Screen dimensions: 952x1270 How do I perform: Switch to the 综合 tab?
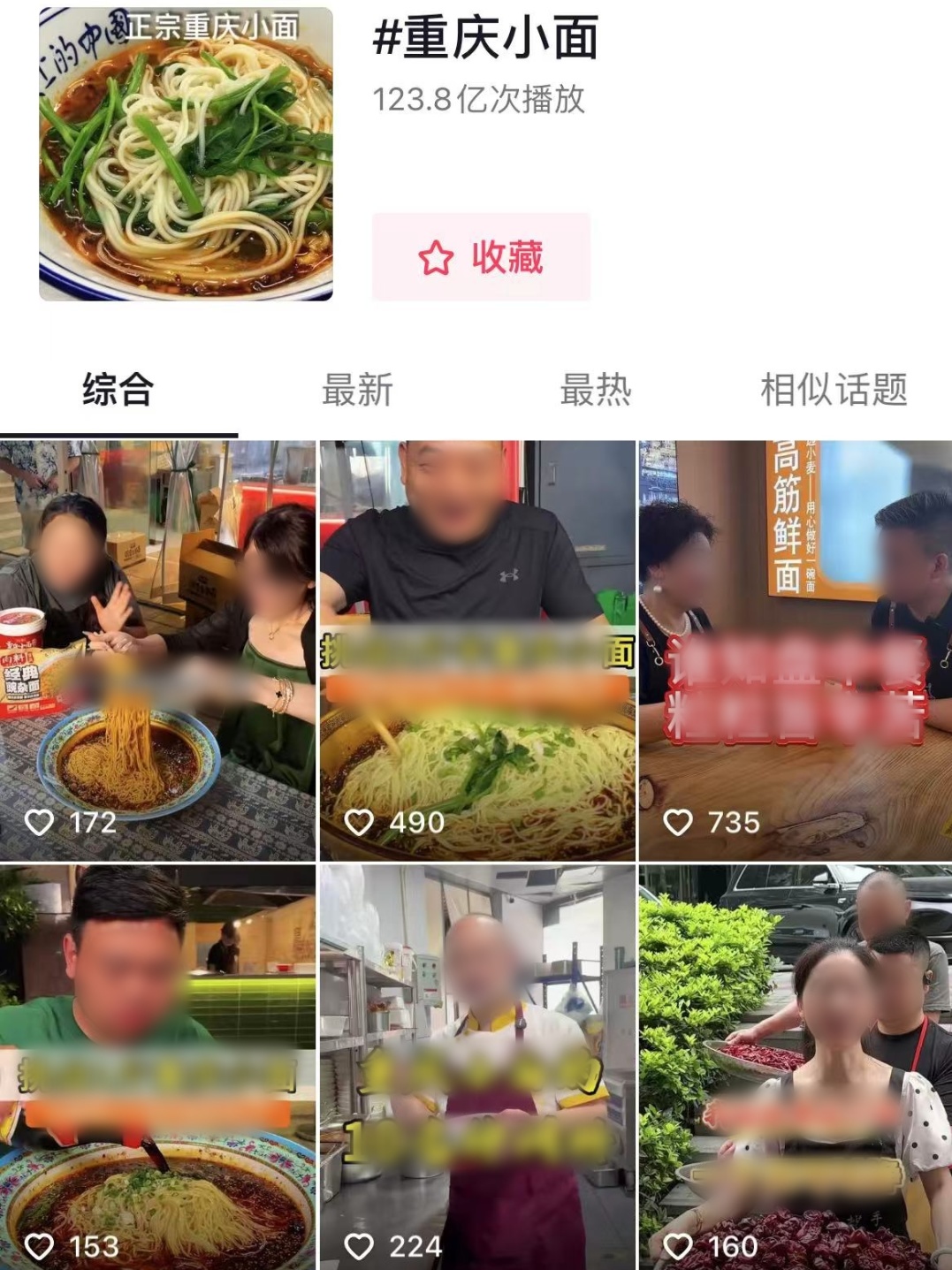[x=118, y=390]
